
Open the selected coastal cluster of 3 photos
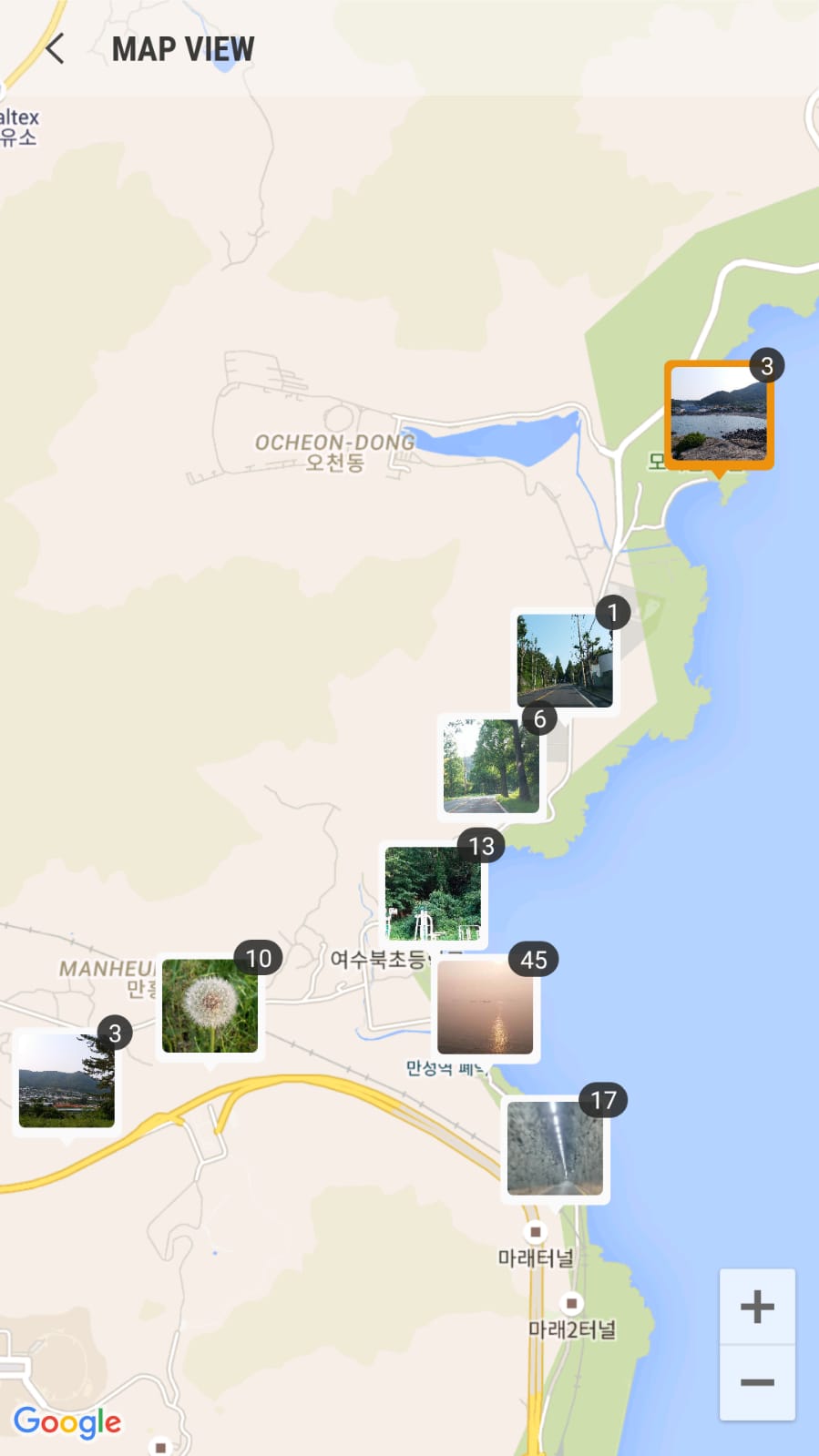[x=719, y=415]
